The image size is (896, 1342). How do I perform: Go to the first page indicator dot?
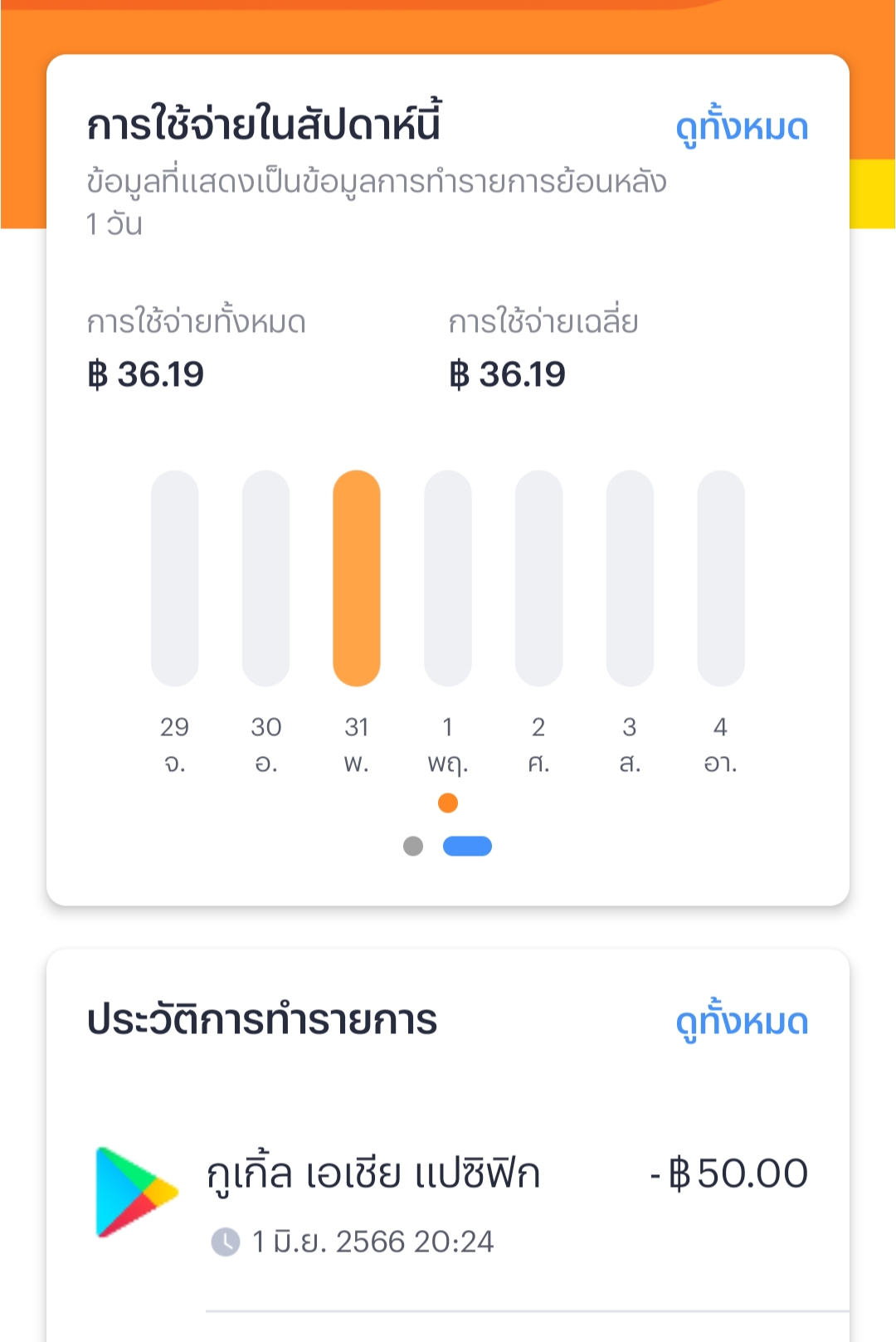[413, 846]
